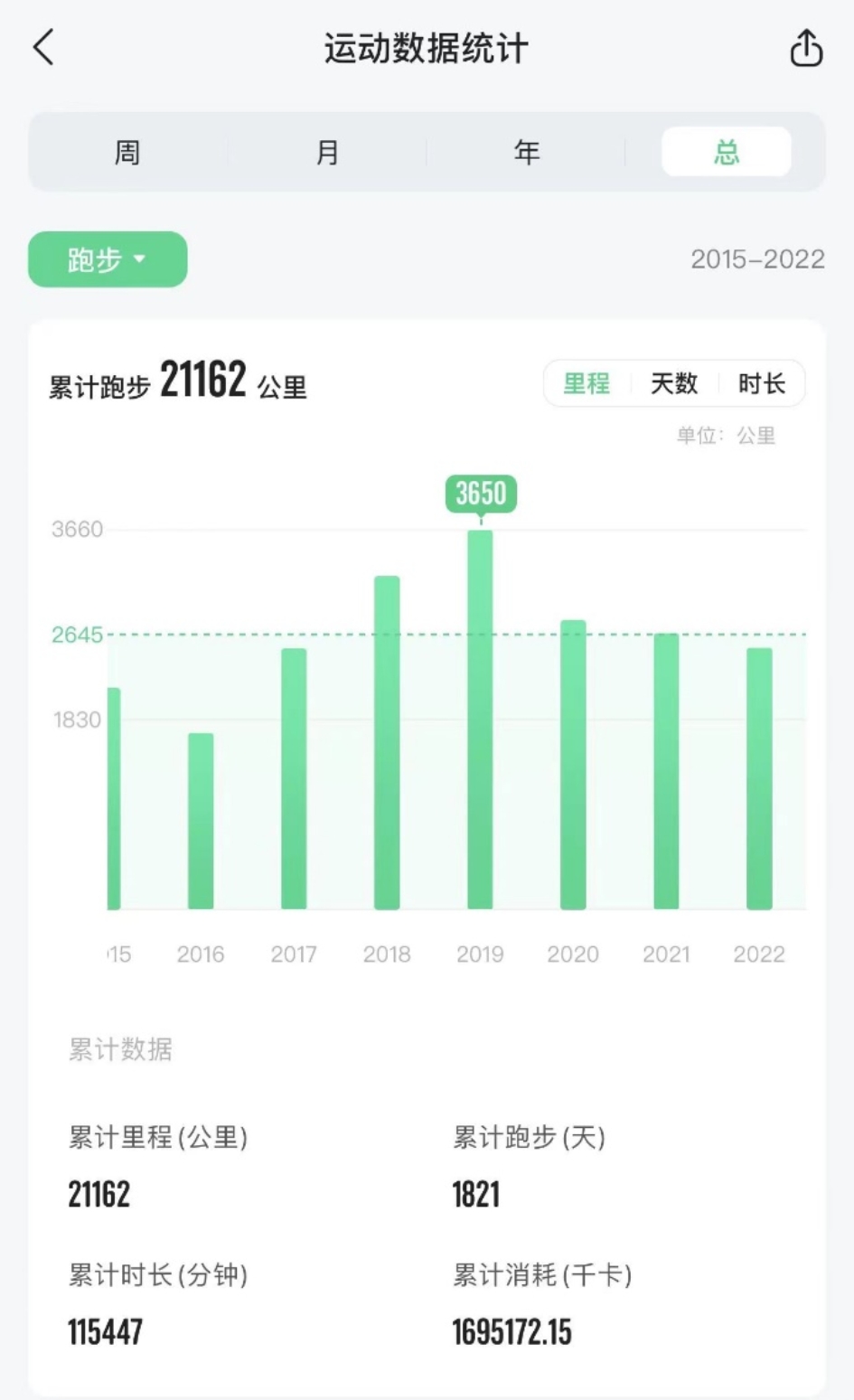Click the 2015-2022 date range text
The width and height of the screenshot is (854, 1400).
click(x=758, y=259)
